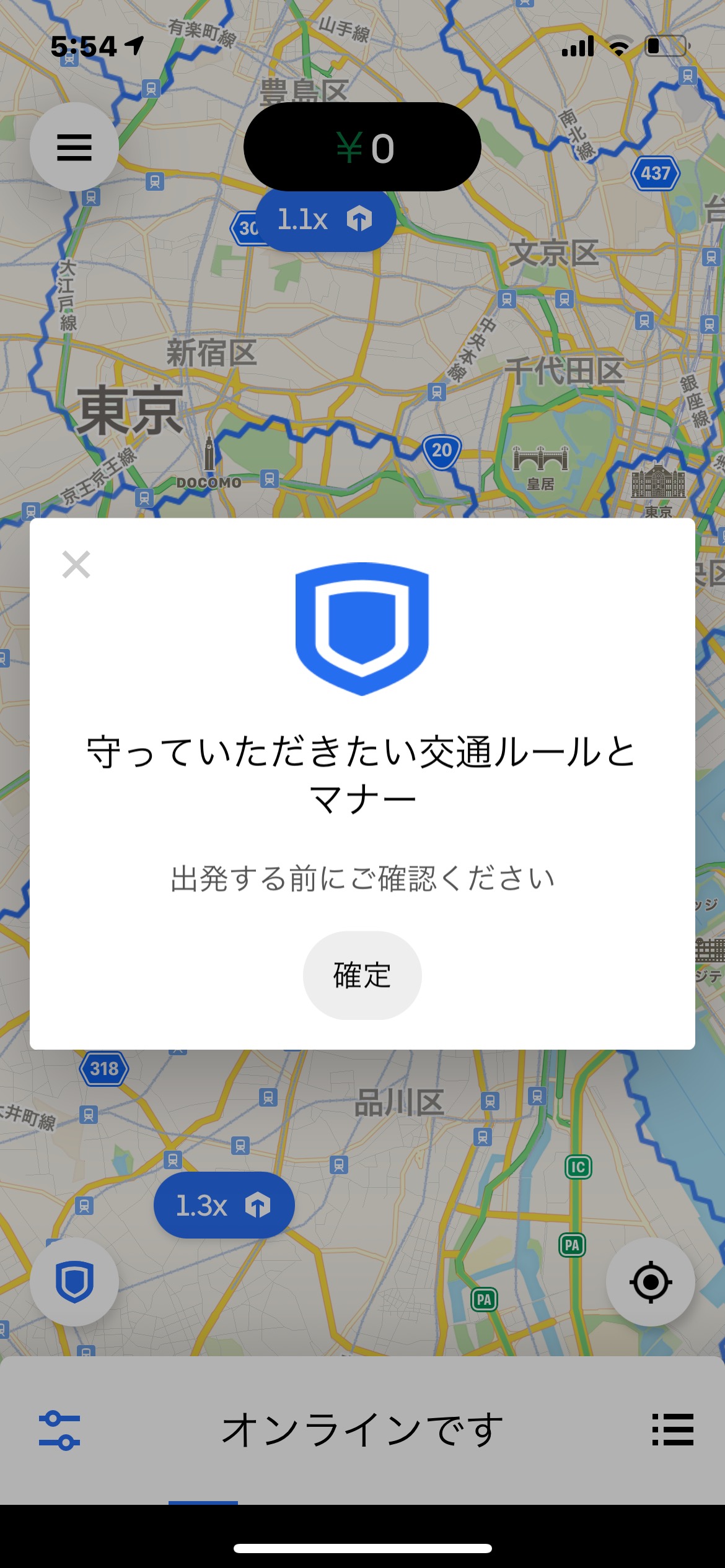Open the trip list icon
725x1568 pixels.
coord(672,1431)
